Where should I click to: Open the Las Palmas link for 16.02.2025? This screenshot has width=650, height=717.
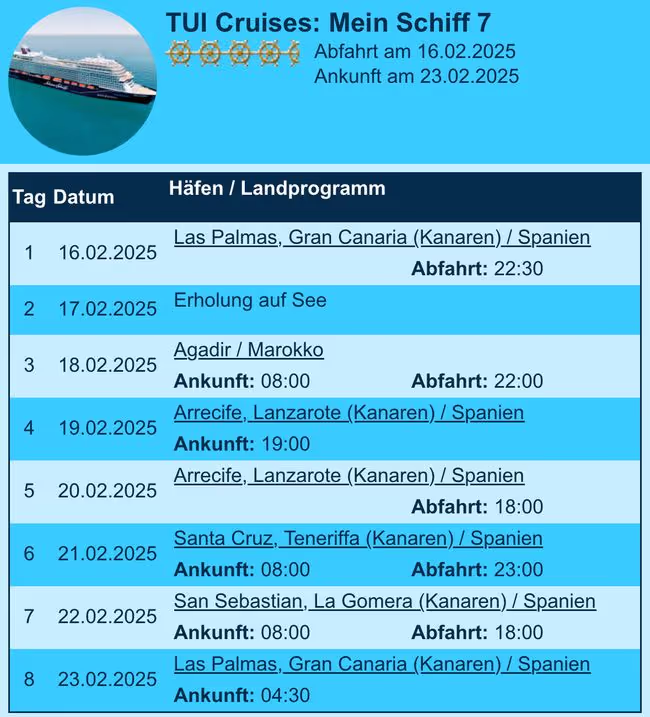point(382,238)
